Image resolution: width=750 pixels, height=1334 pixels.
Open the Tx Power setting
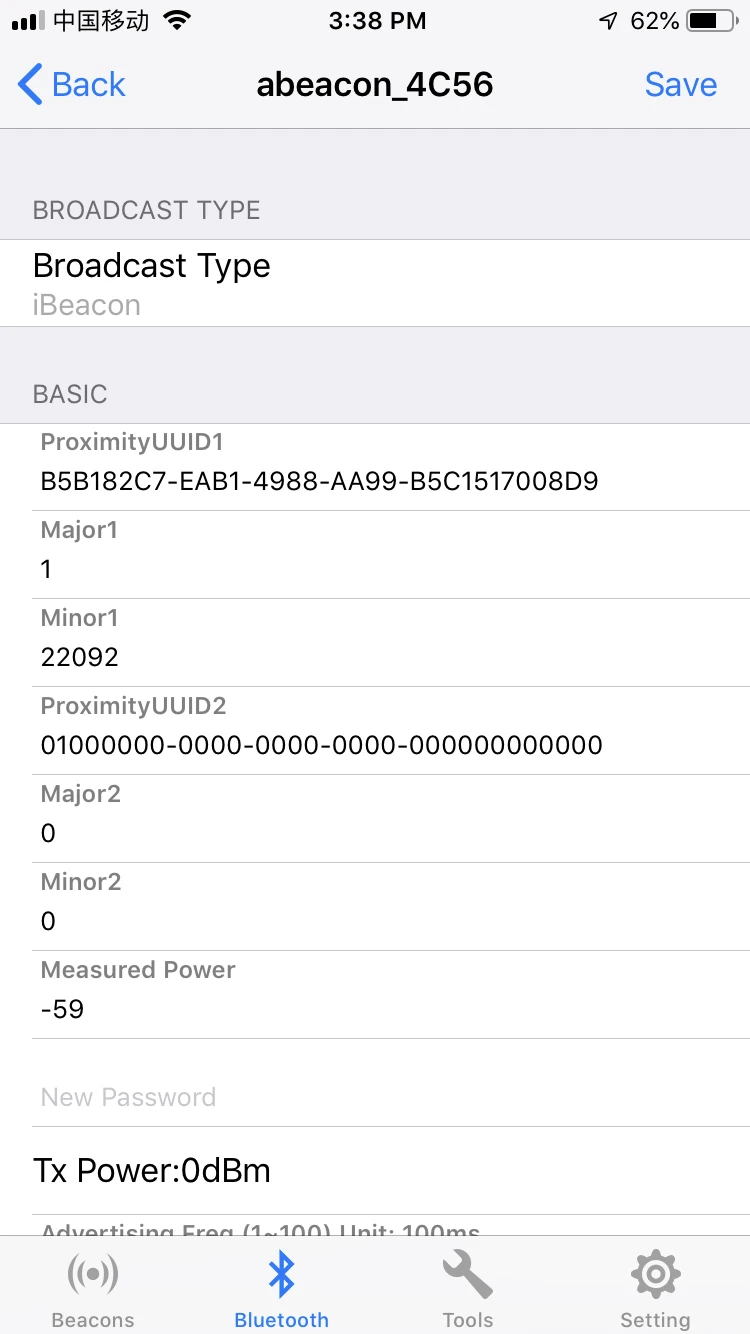tap(375, 1171)
